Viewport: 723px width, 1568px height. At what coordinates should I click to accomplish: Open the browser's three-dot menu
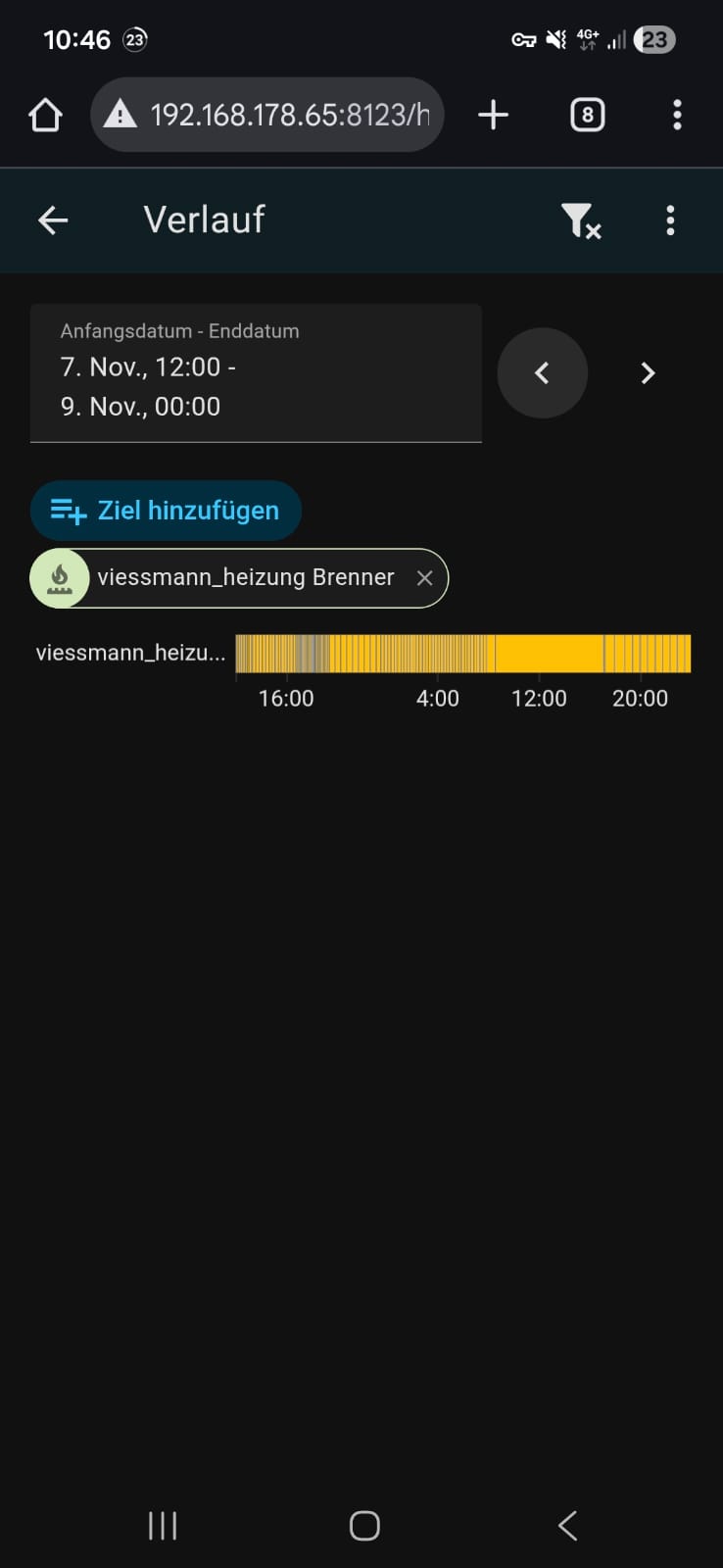point(677,116)
